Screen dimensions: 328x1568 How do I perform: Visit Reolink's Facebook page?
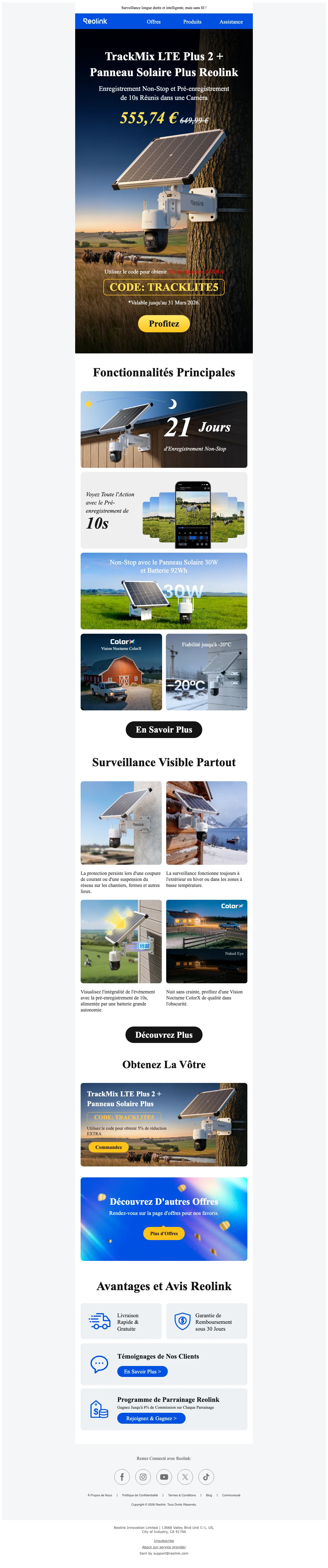click(122, 1477)
